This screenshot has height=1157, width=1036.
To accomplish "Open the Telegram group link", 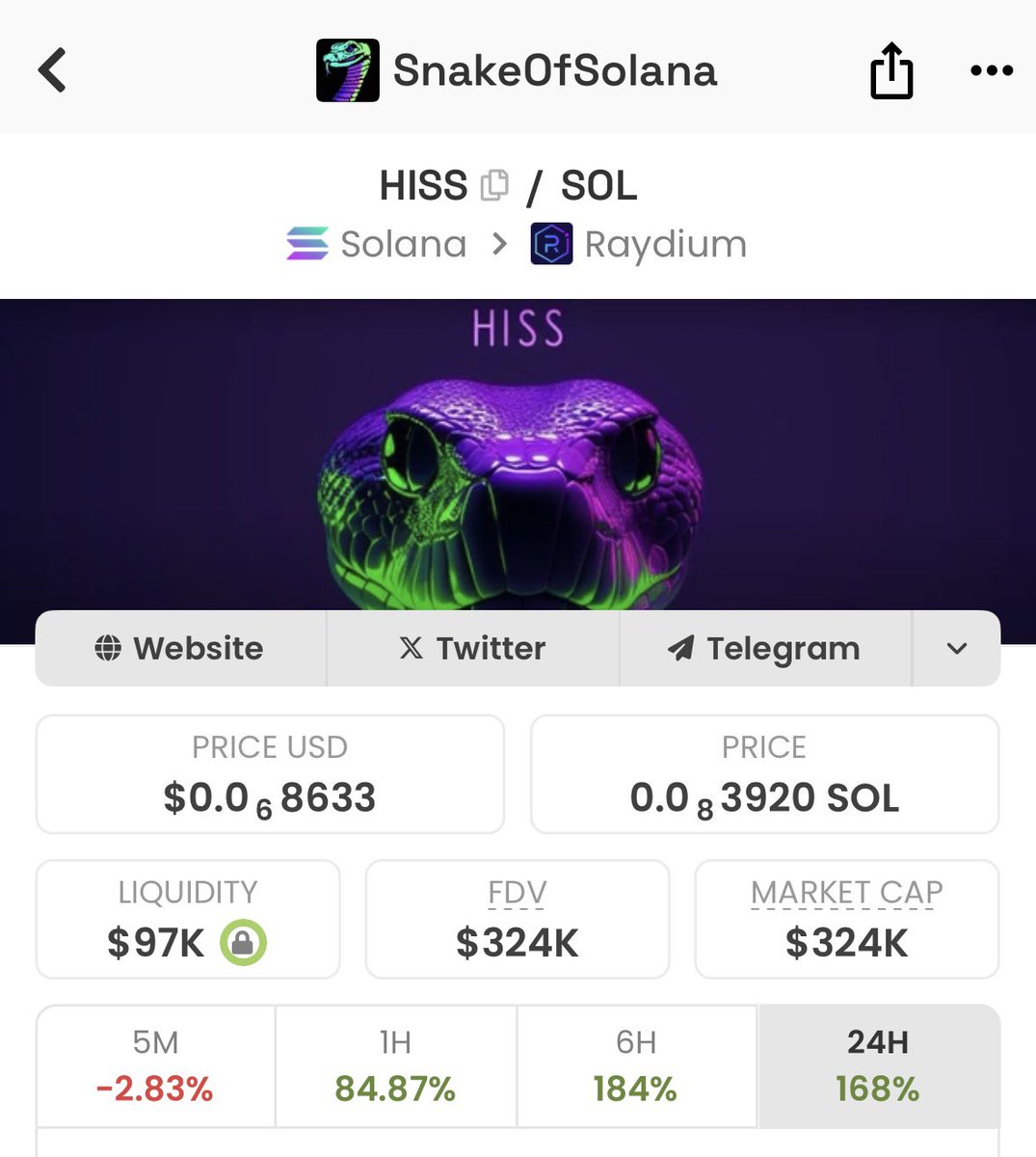I will point(764,648).
